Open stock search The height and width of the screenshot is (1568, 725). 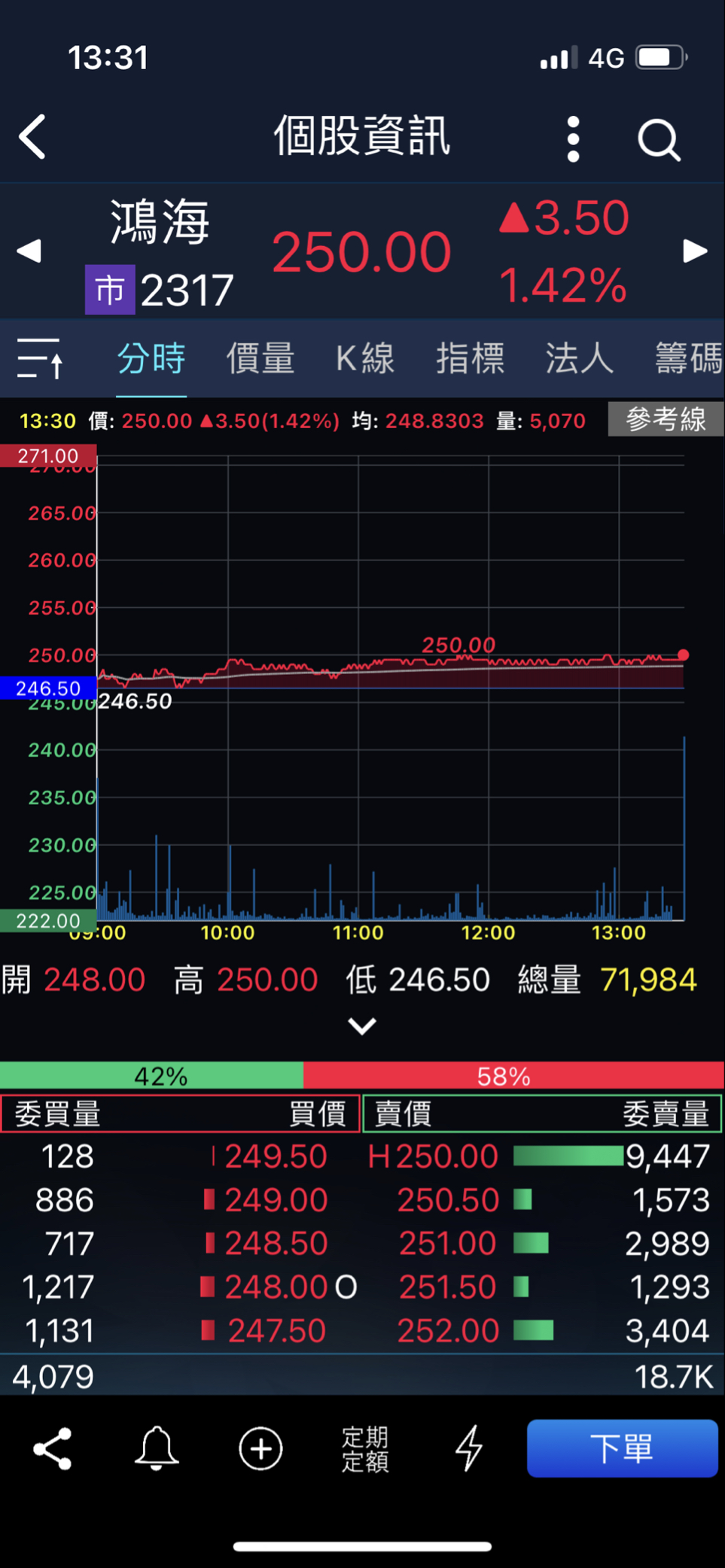(659, 139)
